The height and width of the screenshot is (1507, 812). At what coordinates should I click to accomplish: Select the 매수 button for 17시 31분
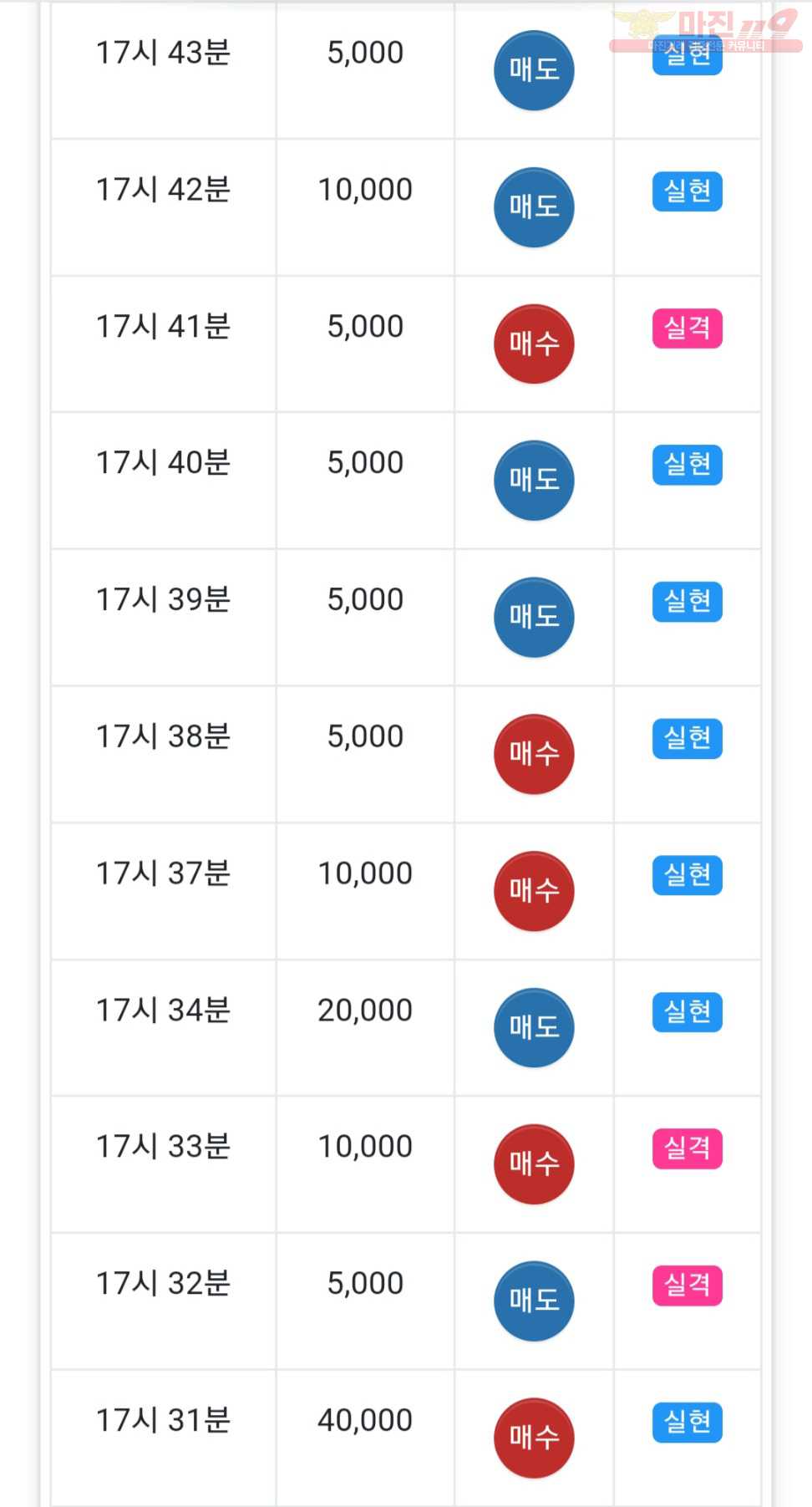(x=534, y=1438)
